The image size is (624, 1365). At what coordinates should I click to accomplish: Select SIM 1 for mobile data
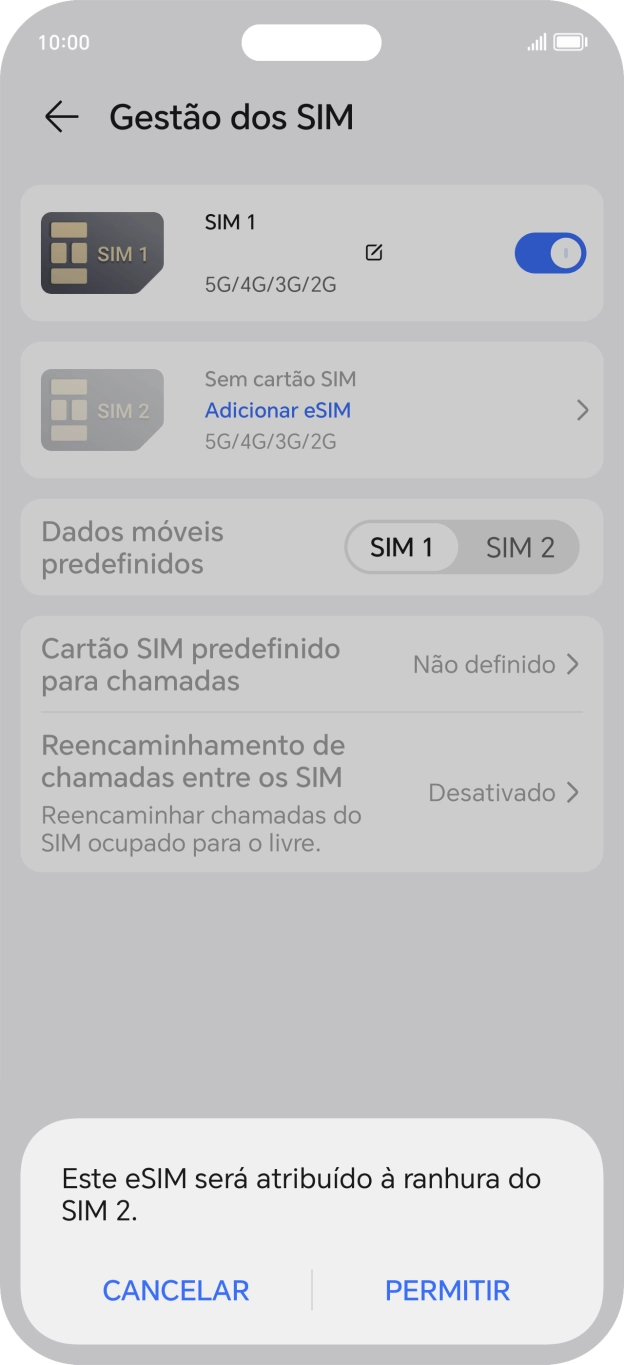[x=402, y=547]
